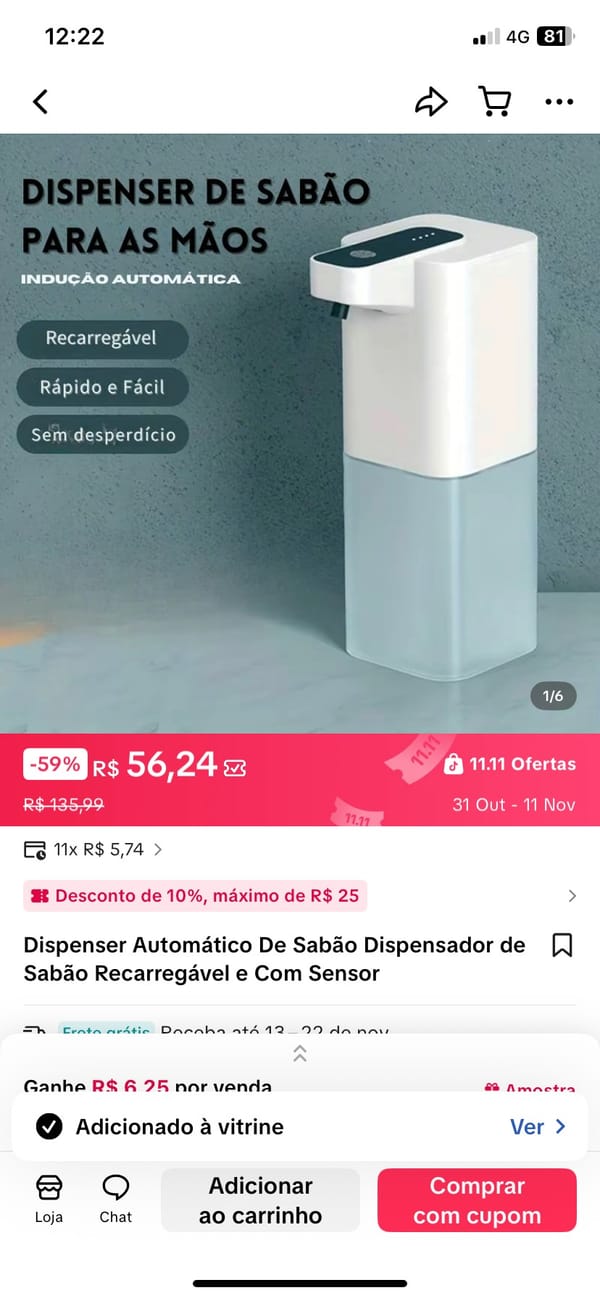This screenshot has height=1299, width=600.
Task: Open the shopping cart
Action: pyautogui.click(x=494, y=102)
